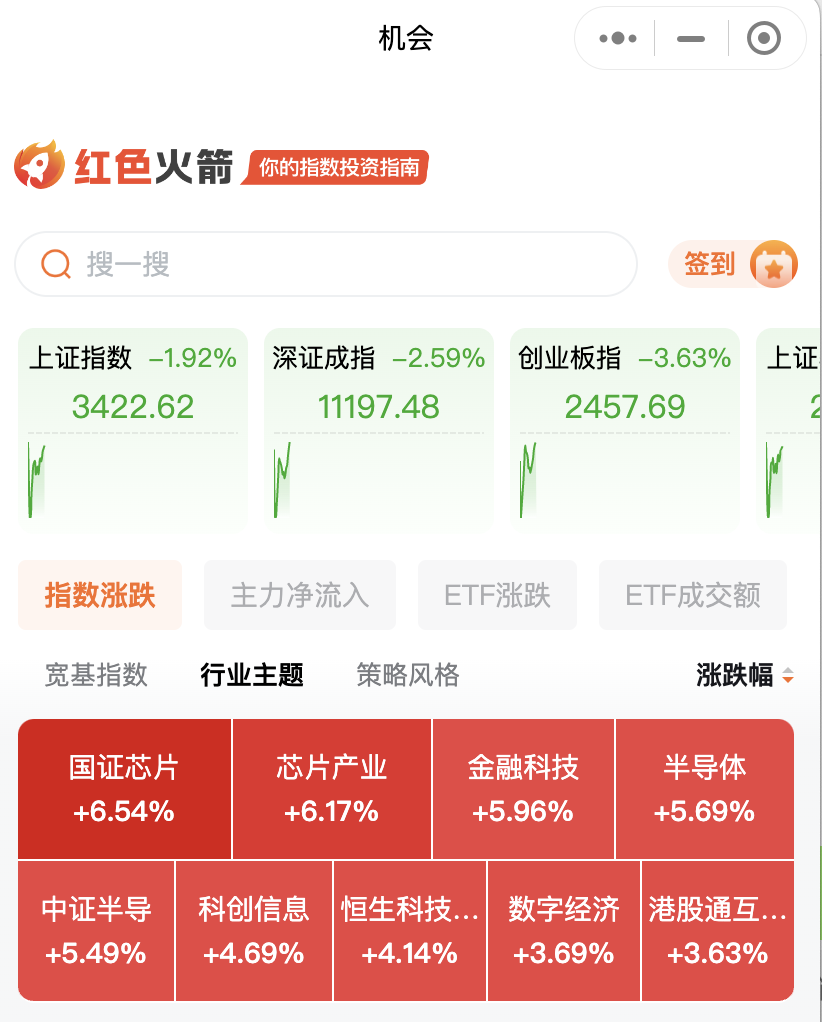Switch to the ETF成交额 tab
This screenshot has height=1022, width=822.
pos(693,596)
